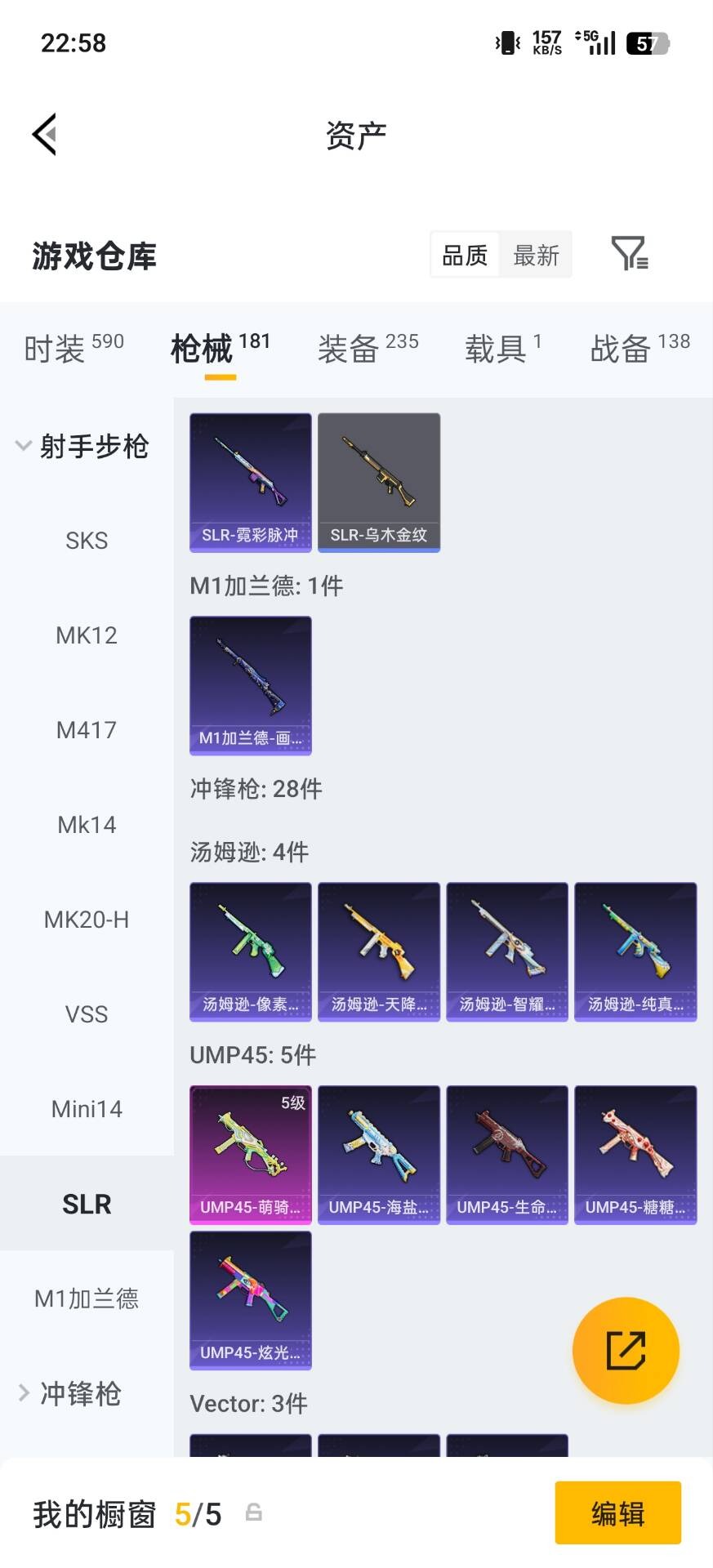713x1568 pixels.
Task: Open the M1加兰德 sidebar entry
Action: tap(86, 1299)
